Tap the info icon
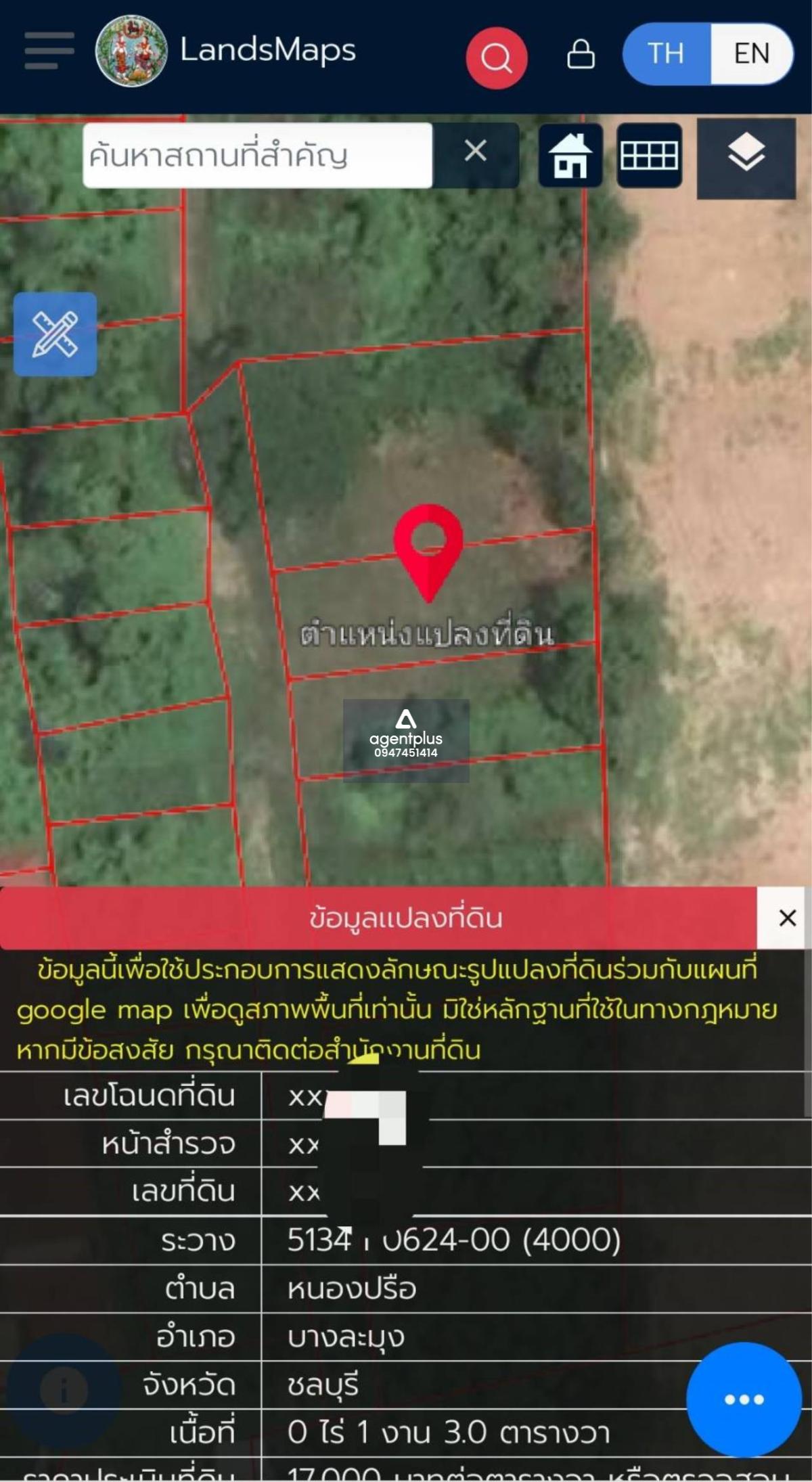This screenshot has height=1482, width=812. (64, 1391)
